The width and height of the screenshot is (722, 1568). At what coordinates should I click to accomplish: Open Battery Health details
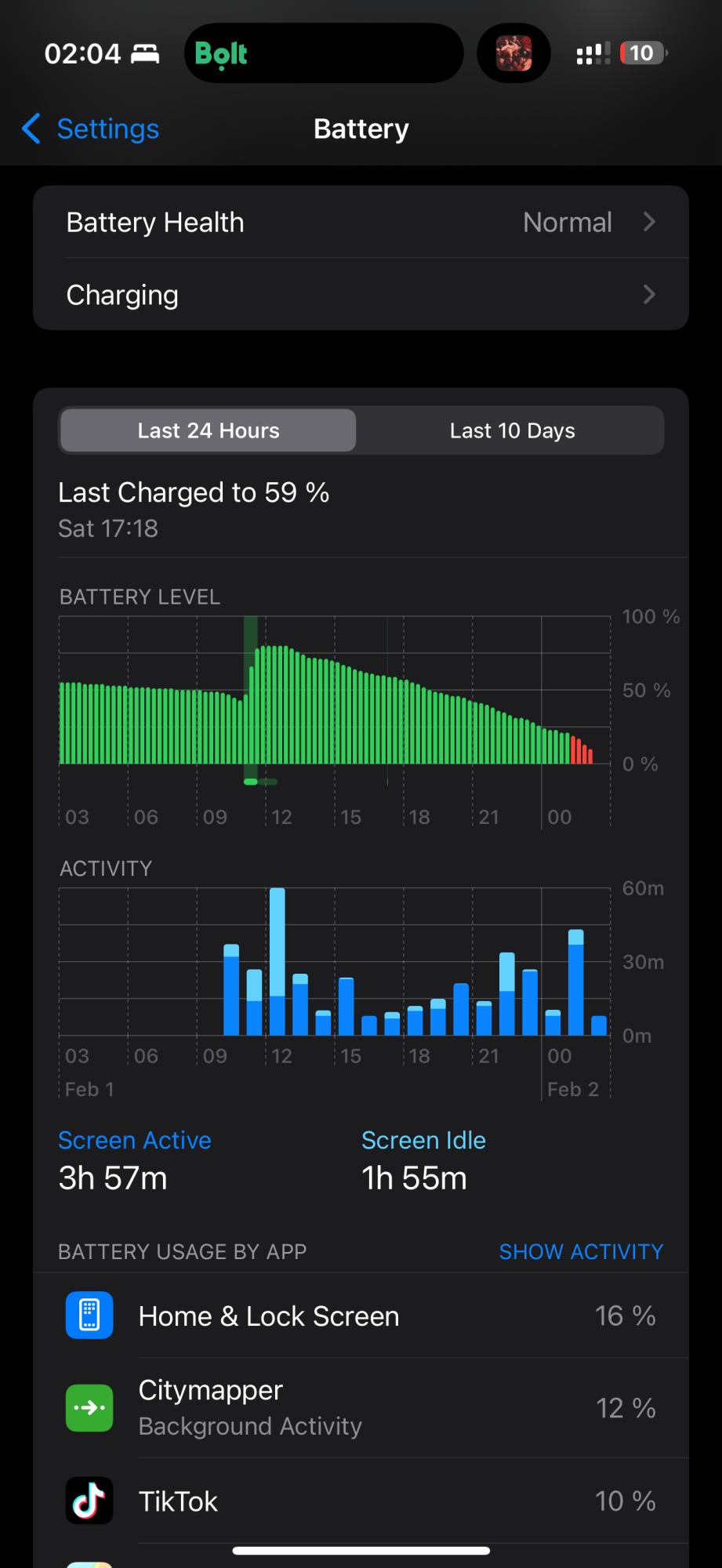point(361,223)
